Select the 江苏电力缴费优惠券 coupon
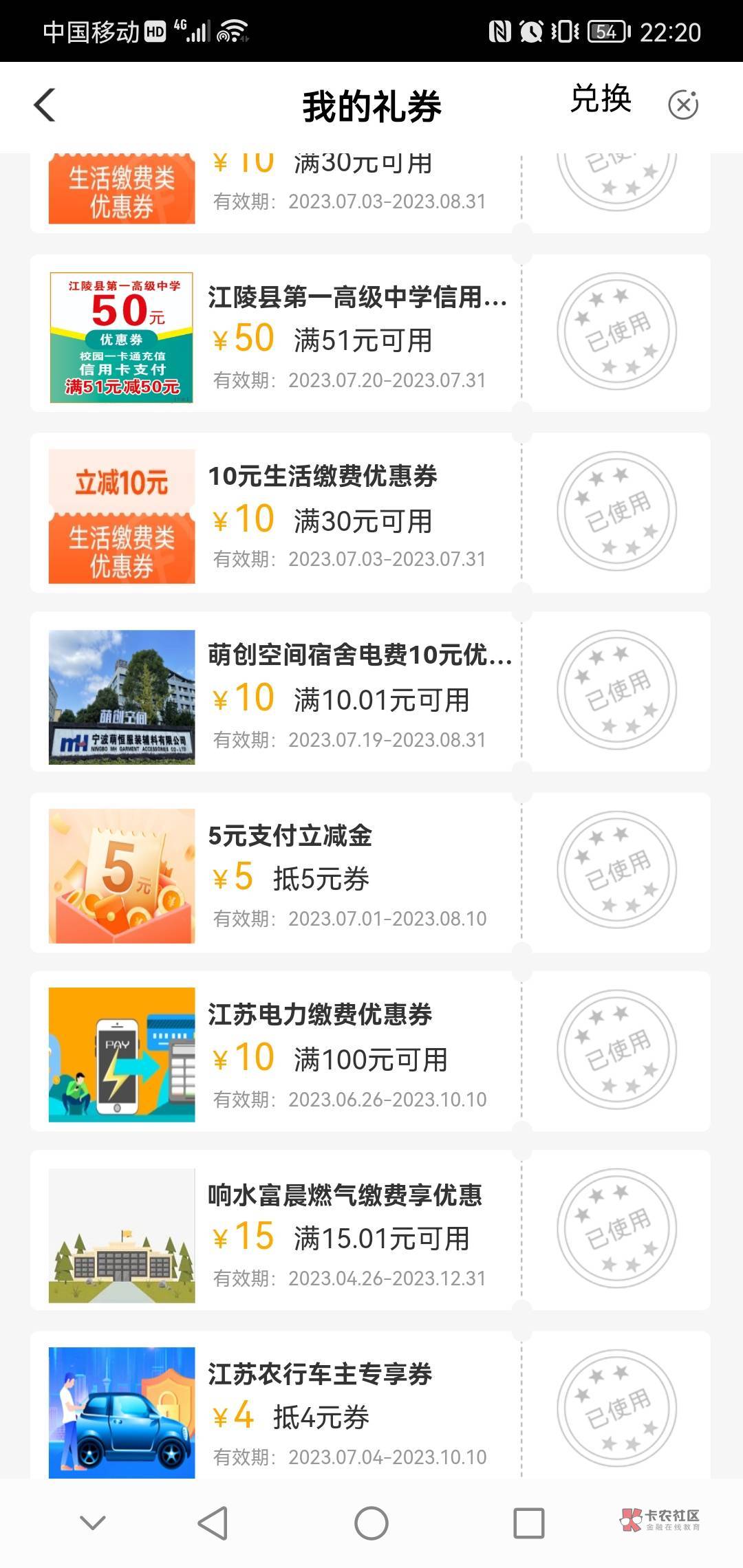This screenshot has height=1568, width=743. 320,1015
